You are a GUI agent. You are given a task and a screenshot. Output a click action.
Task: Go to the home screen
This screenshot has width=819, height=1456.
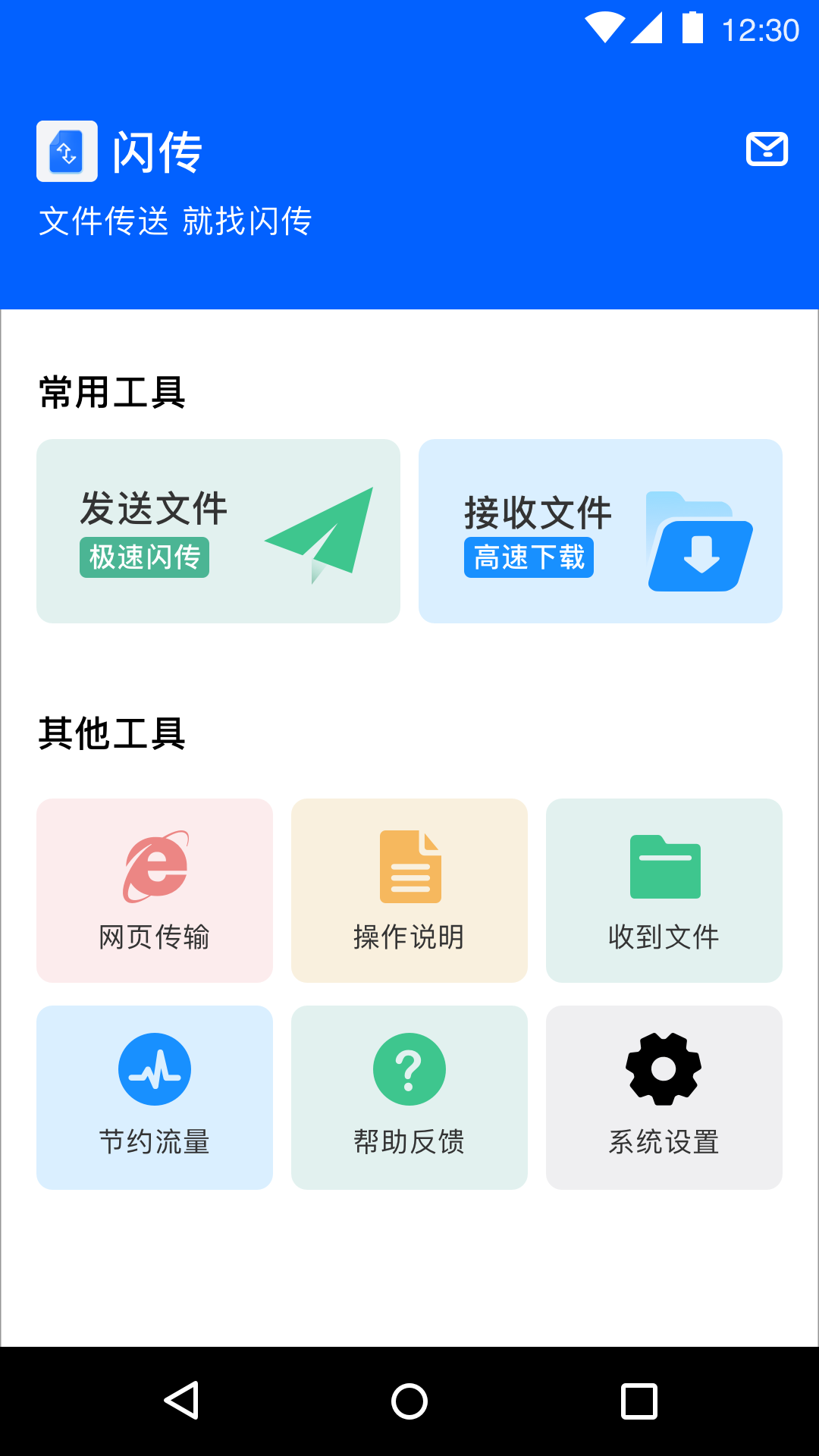(409, 1401)
